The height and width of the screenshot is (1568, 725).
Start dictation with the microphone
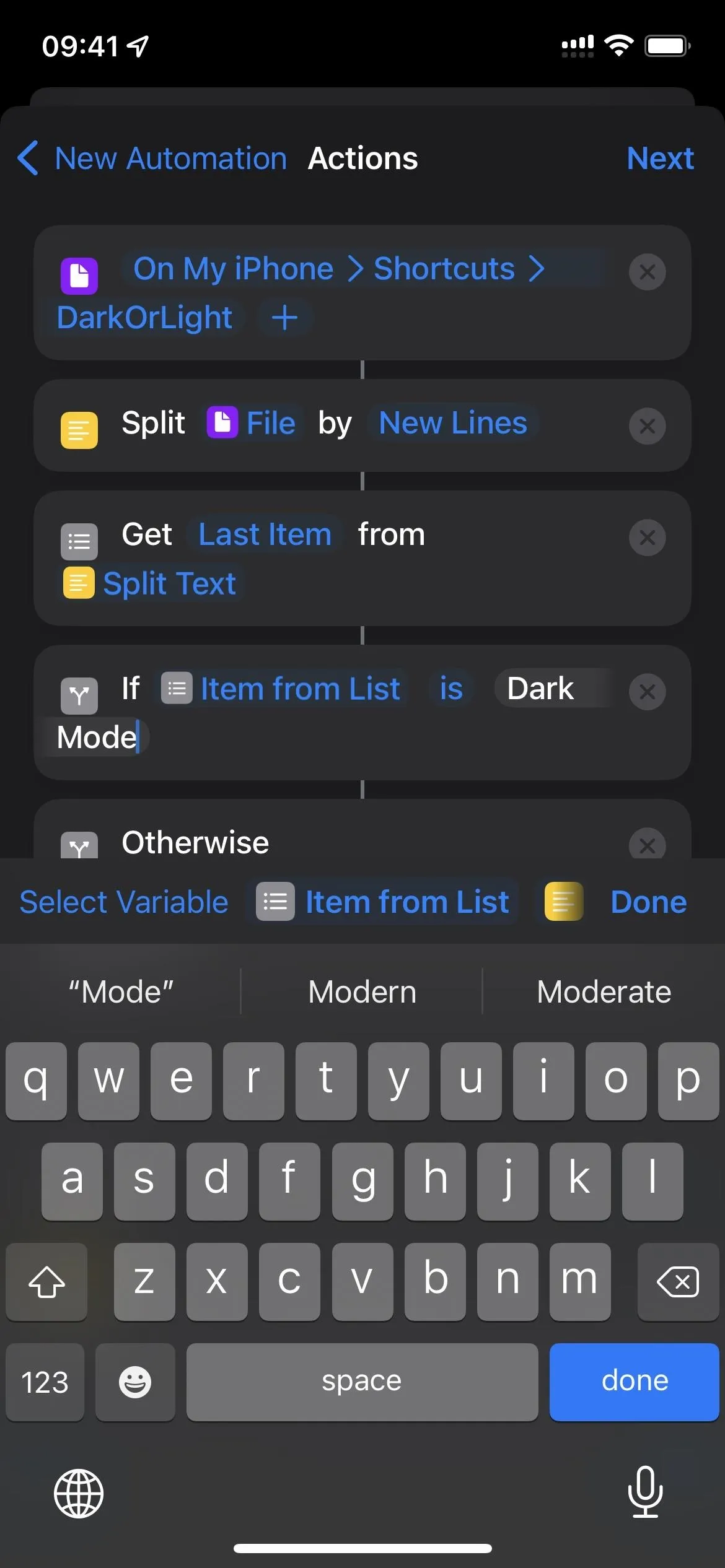[645, 1492]
